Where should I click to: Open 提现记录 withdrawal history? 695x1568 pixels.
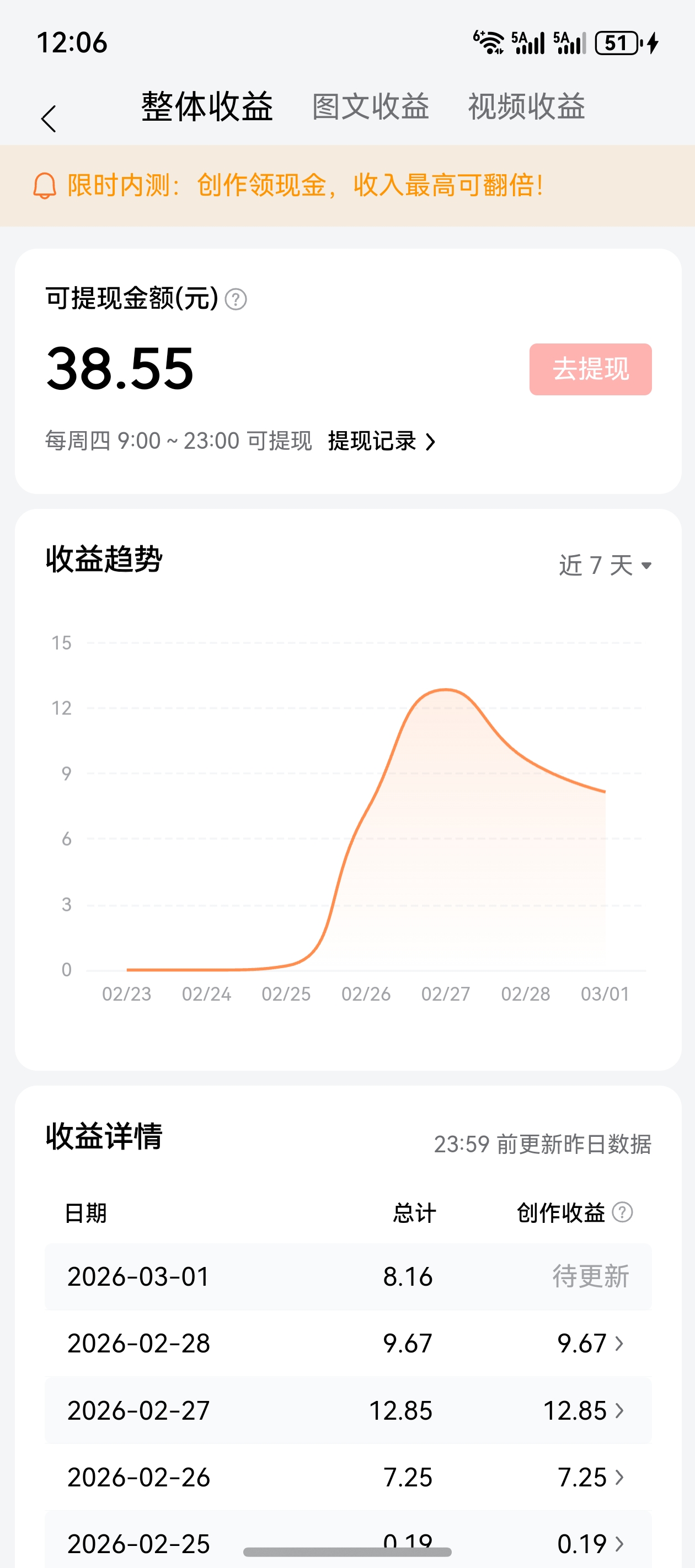coord(381,441)
